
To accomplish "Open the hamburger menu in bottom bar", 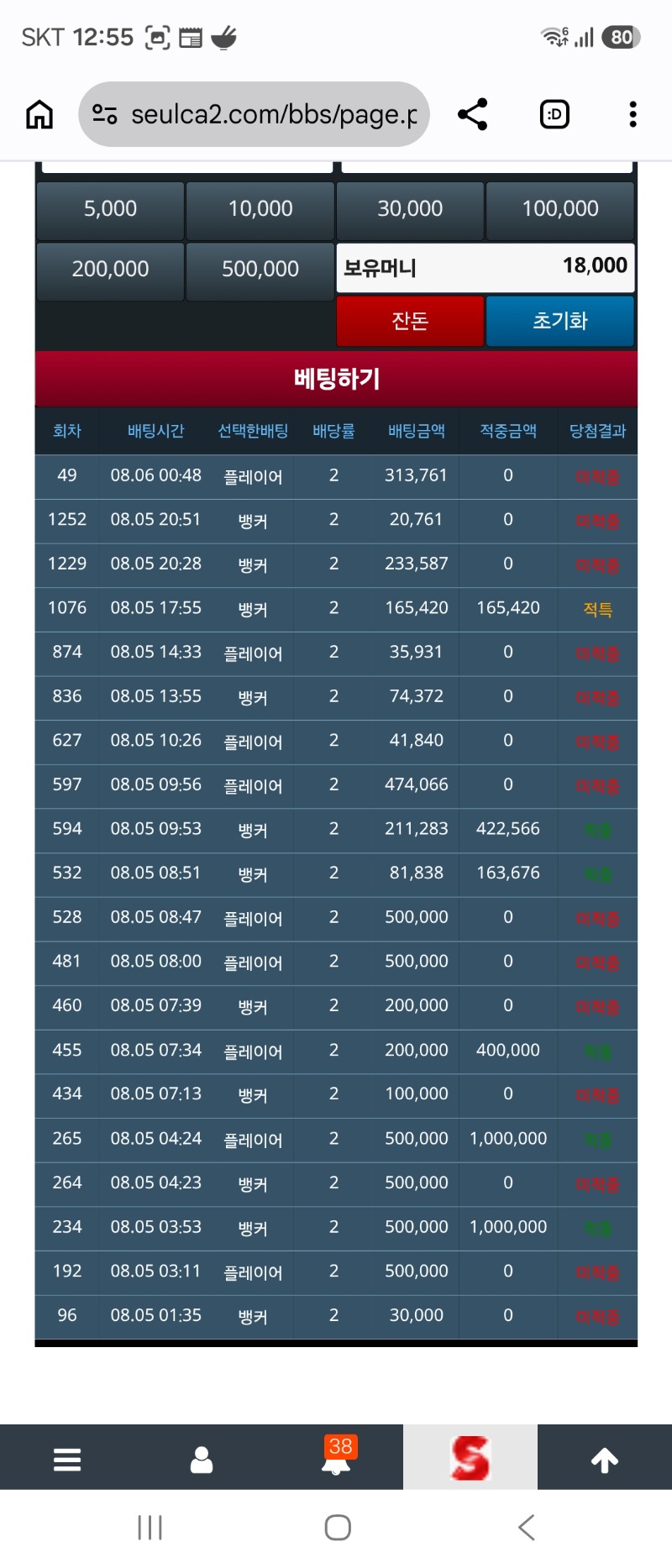I will (67, 1460).
